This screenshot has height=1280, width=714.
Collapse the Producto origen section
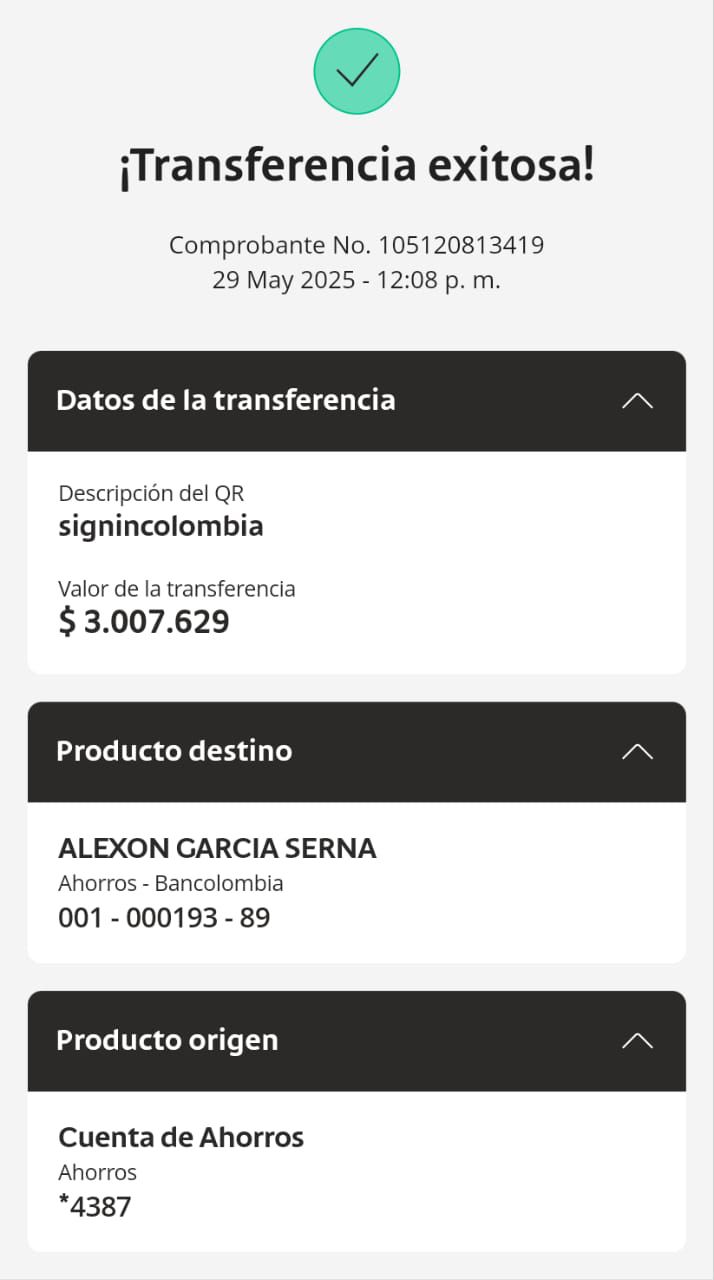pos(637,1041)
